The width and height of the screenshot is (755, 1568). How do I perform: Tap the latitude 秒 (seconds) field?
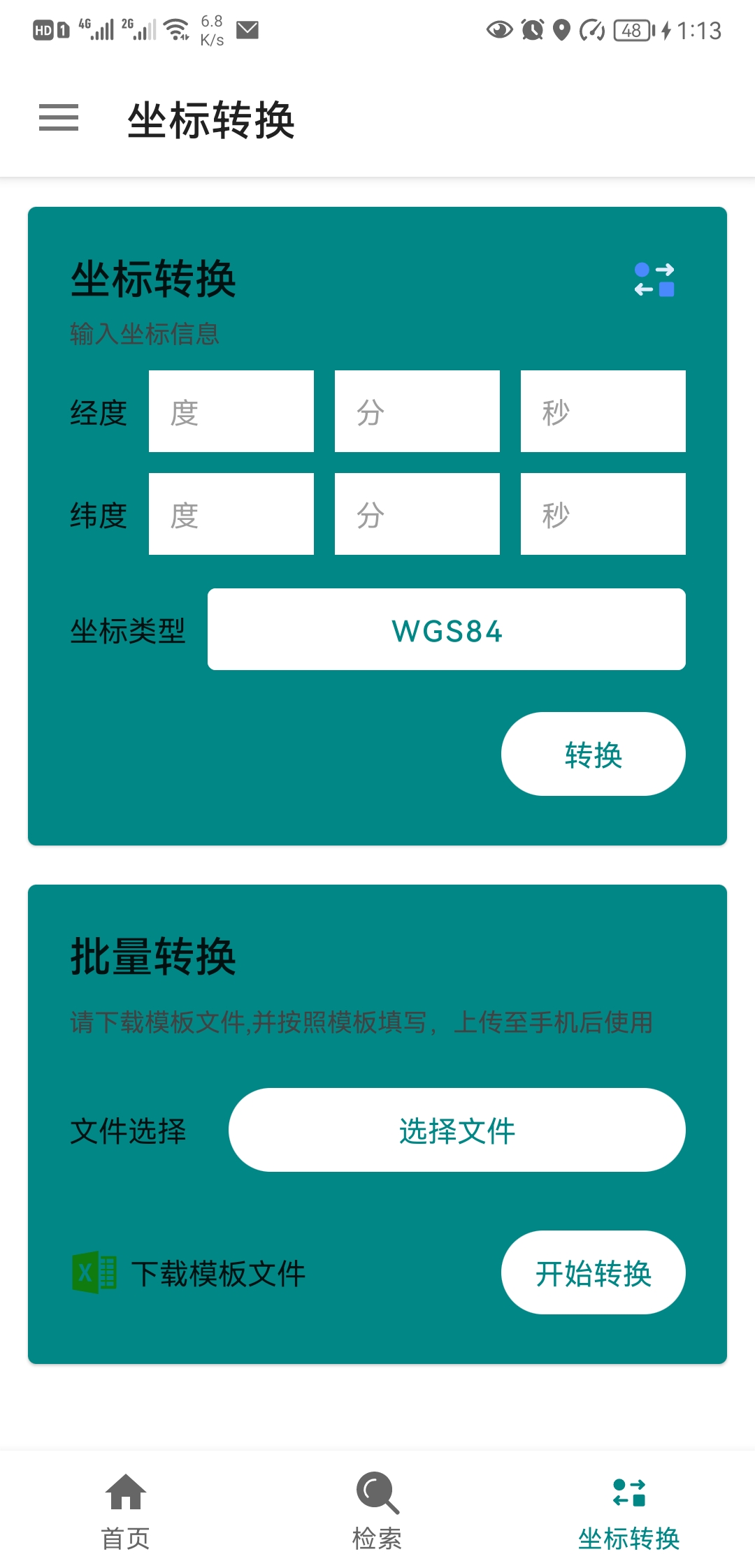tap(603, 514)
